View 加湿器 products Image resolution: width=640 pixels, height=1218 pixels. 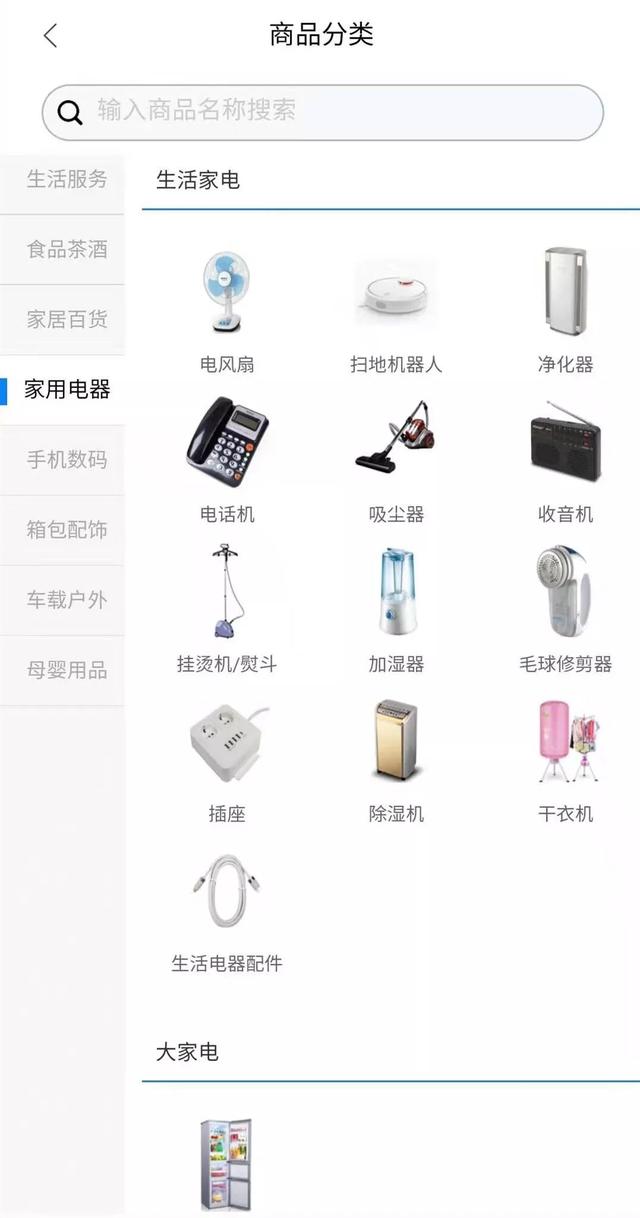click(396, 610)
